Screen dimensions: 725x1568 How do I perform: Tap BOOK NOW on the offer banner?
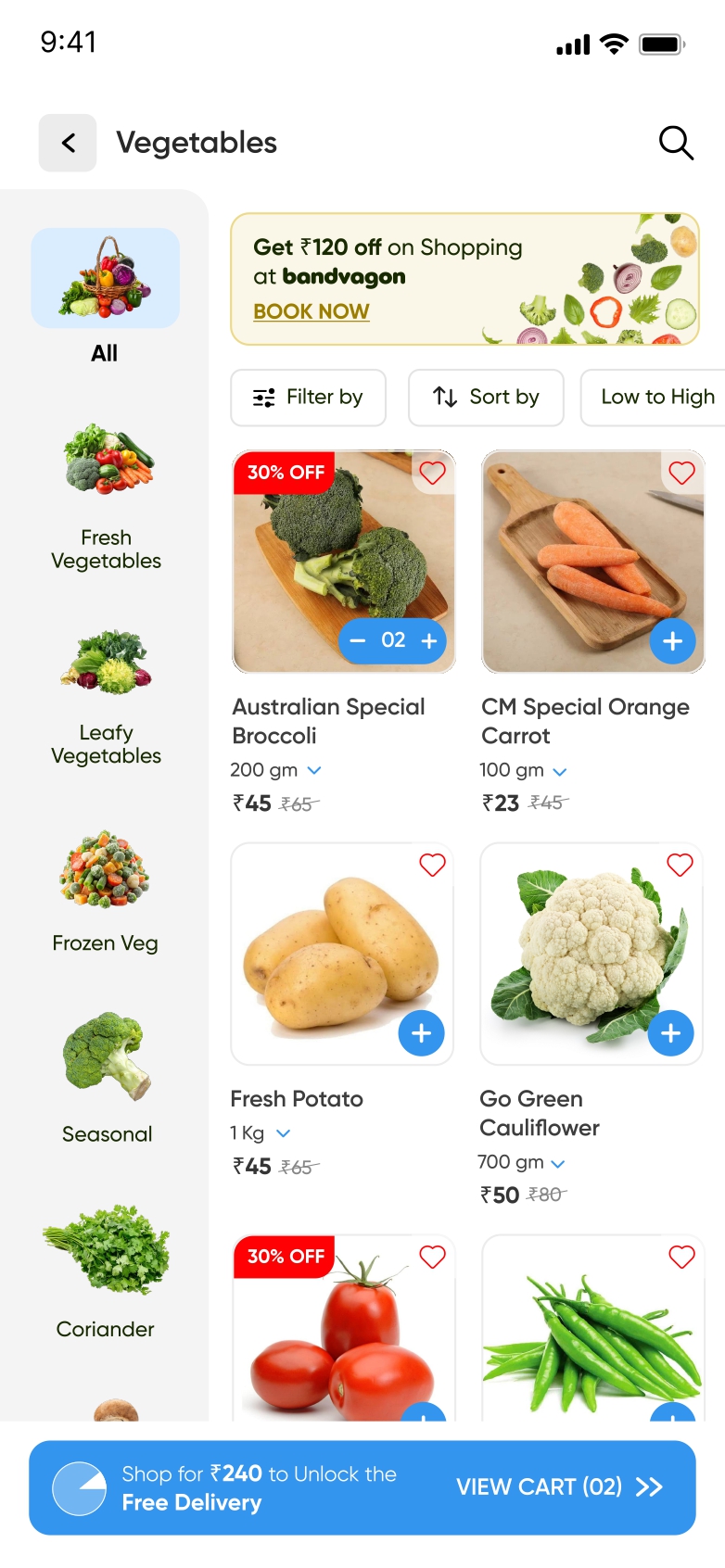tap(312, 311)
